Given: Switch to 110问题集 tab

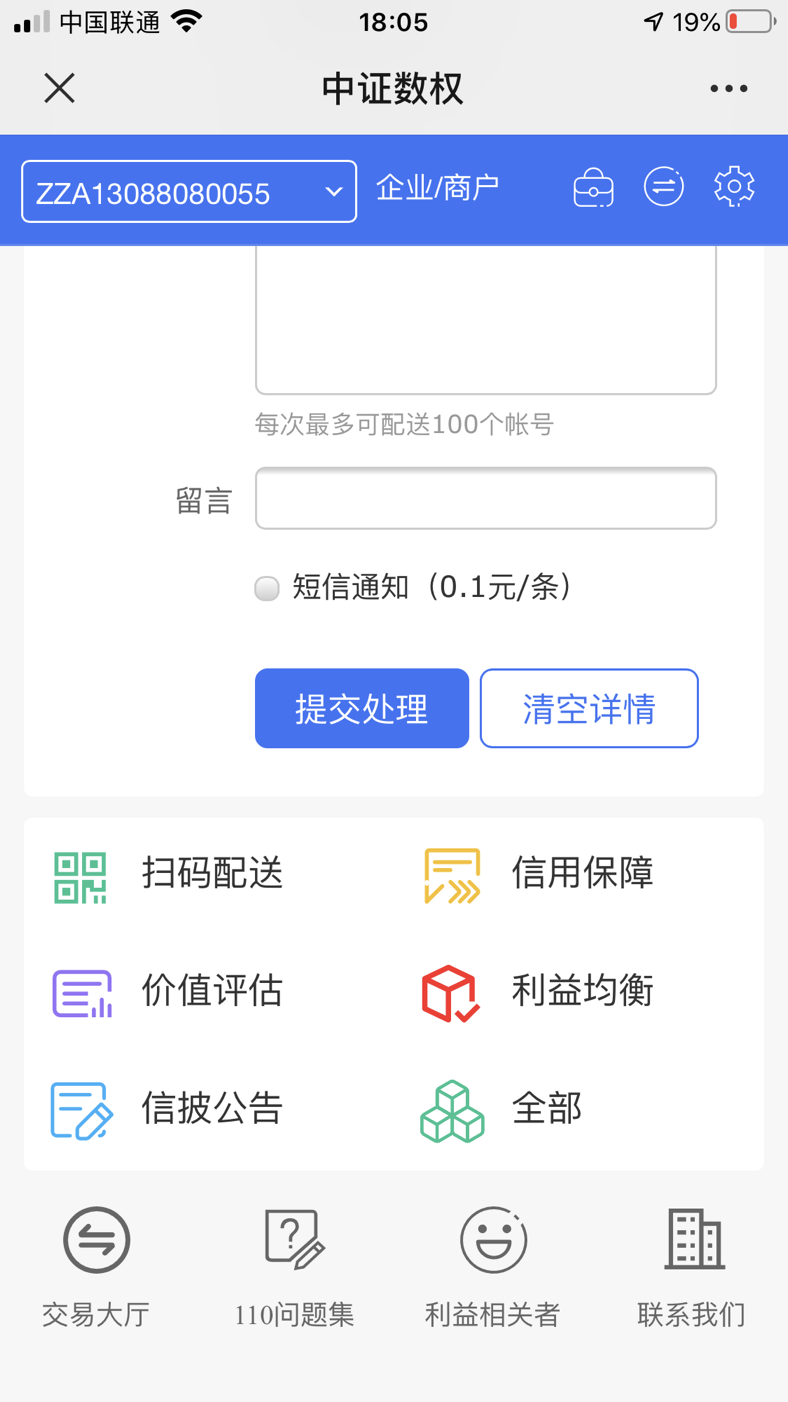Looking at the screenshot, I should 294,1267.
